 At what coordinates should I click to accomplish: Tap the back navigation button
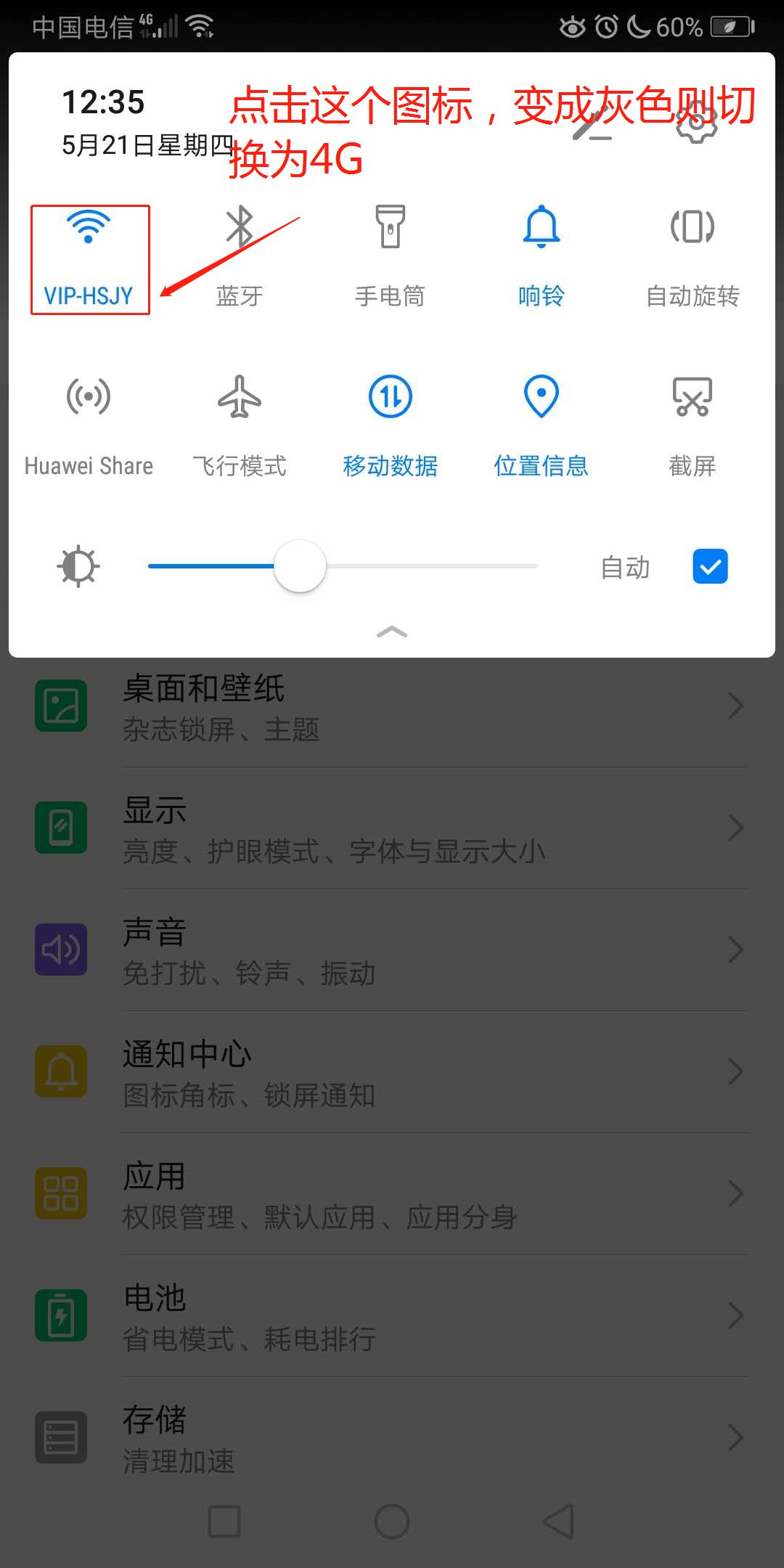(x=559, y=1521)
